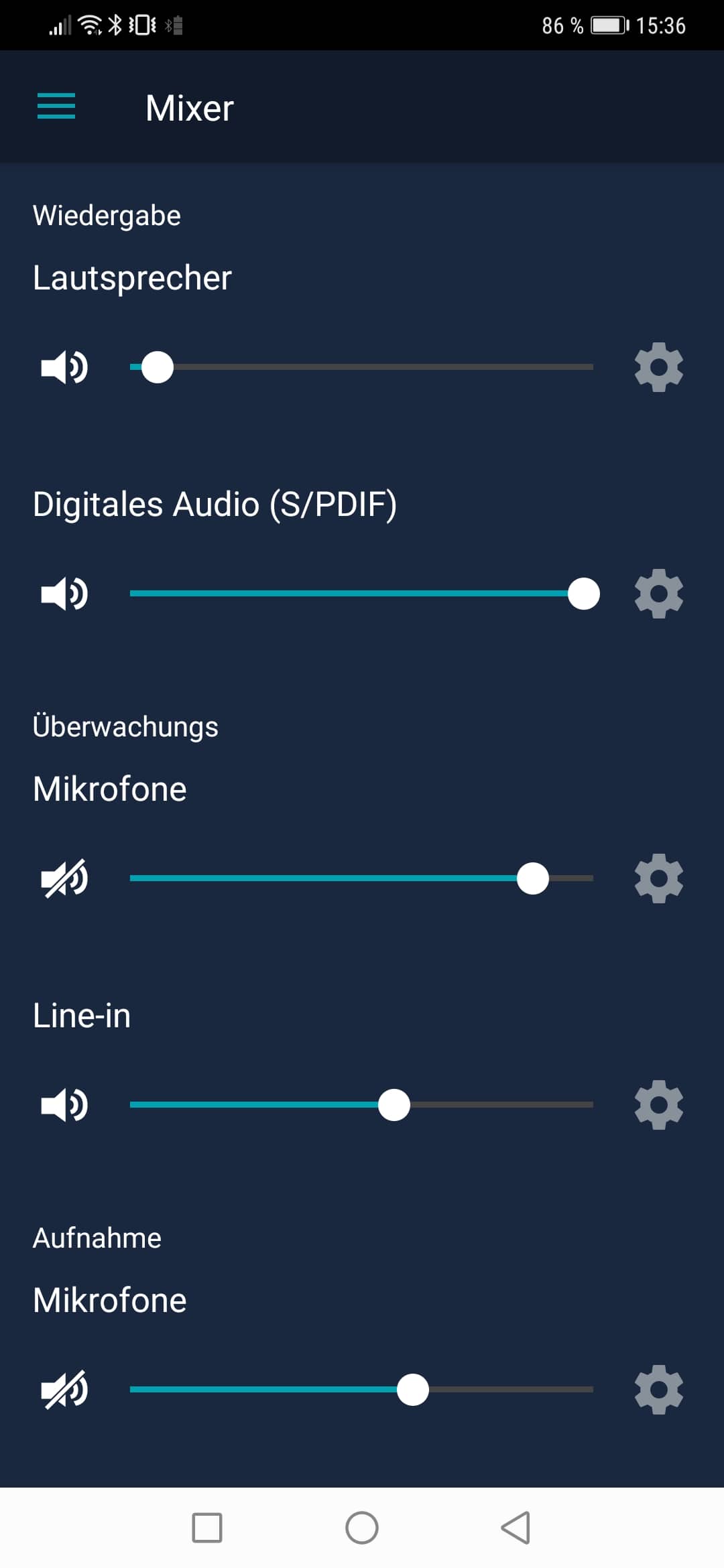Open Lautsprecher settings gear
724x1568 pixels.
(x=659, y=367)
